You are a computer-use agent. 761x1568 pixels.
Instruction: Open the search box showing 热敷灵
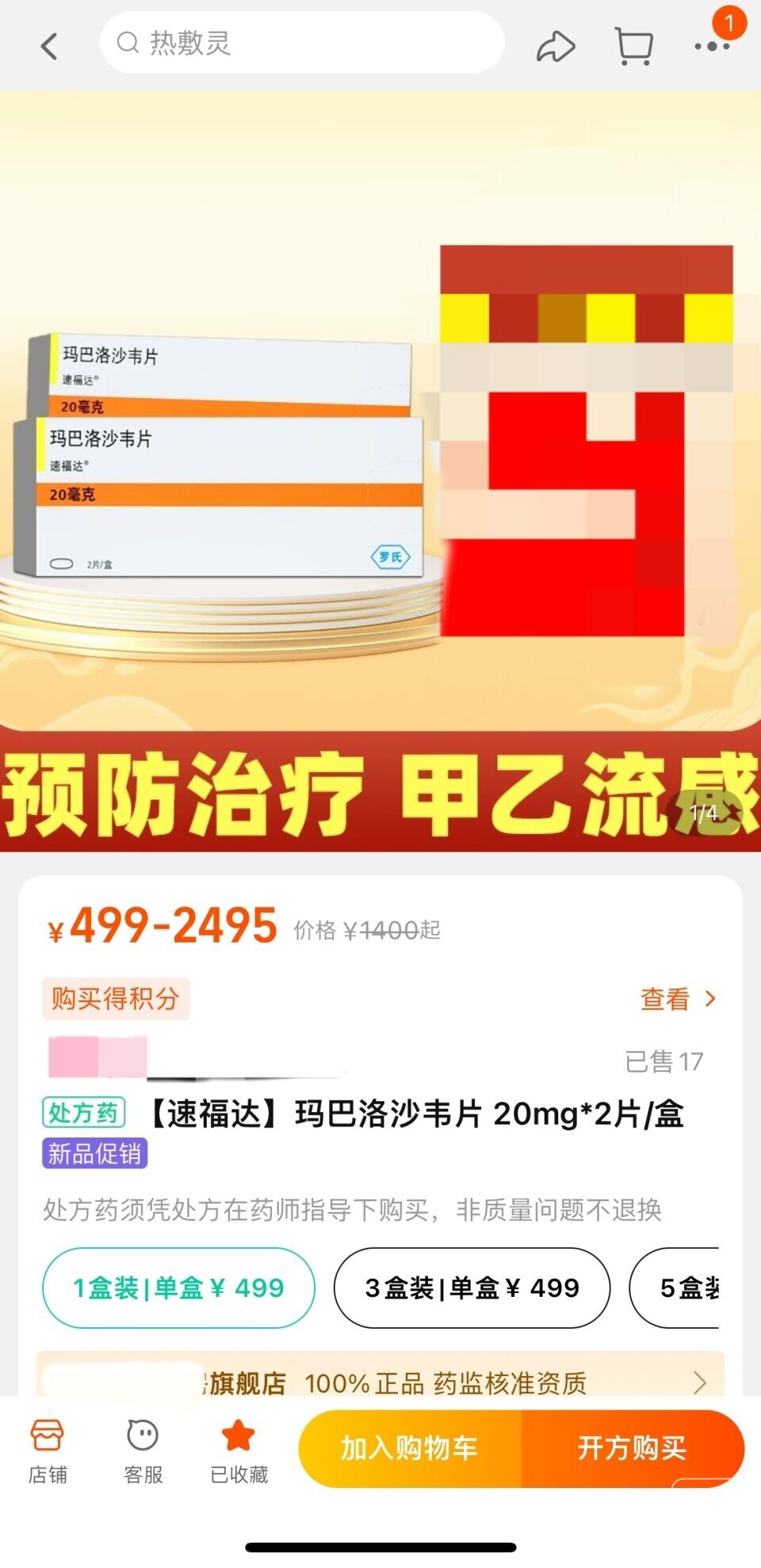tap(301, 43)
